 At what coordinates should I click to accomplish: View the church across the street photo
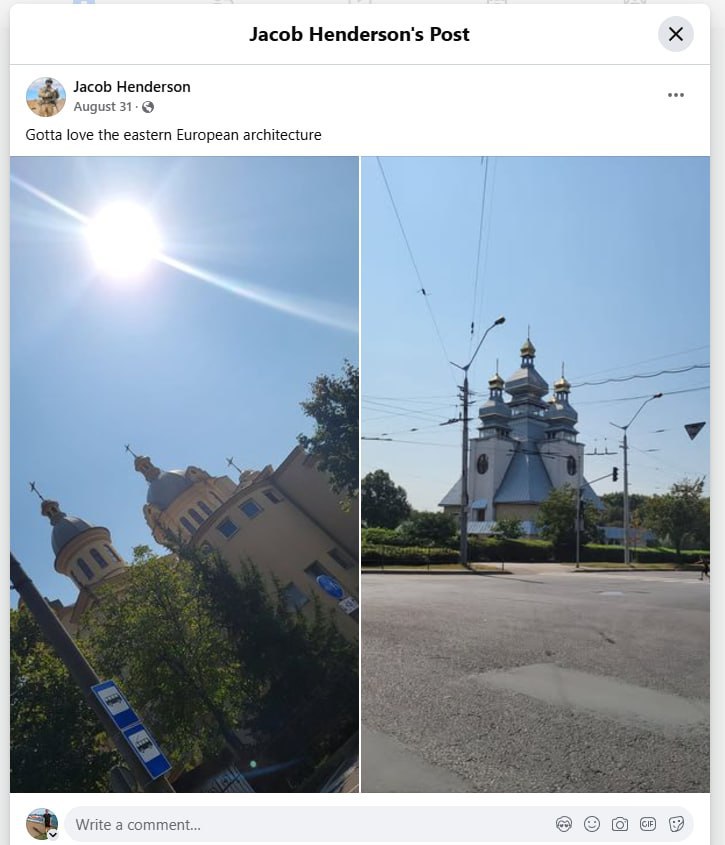[x=535, y=474]
